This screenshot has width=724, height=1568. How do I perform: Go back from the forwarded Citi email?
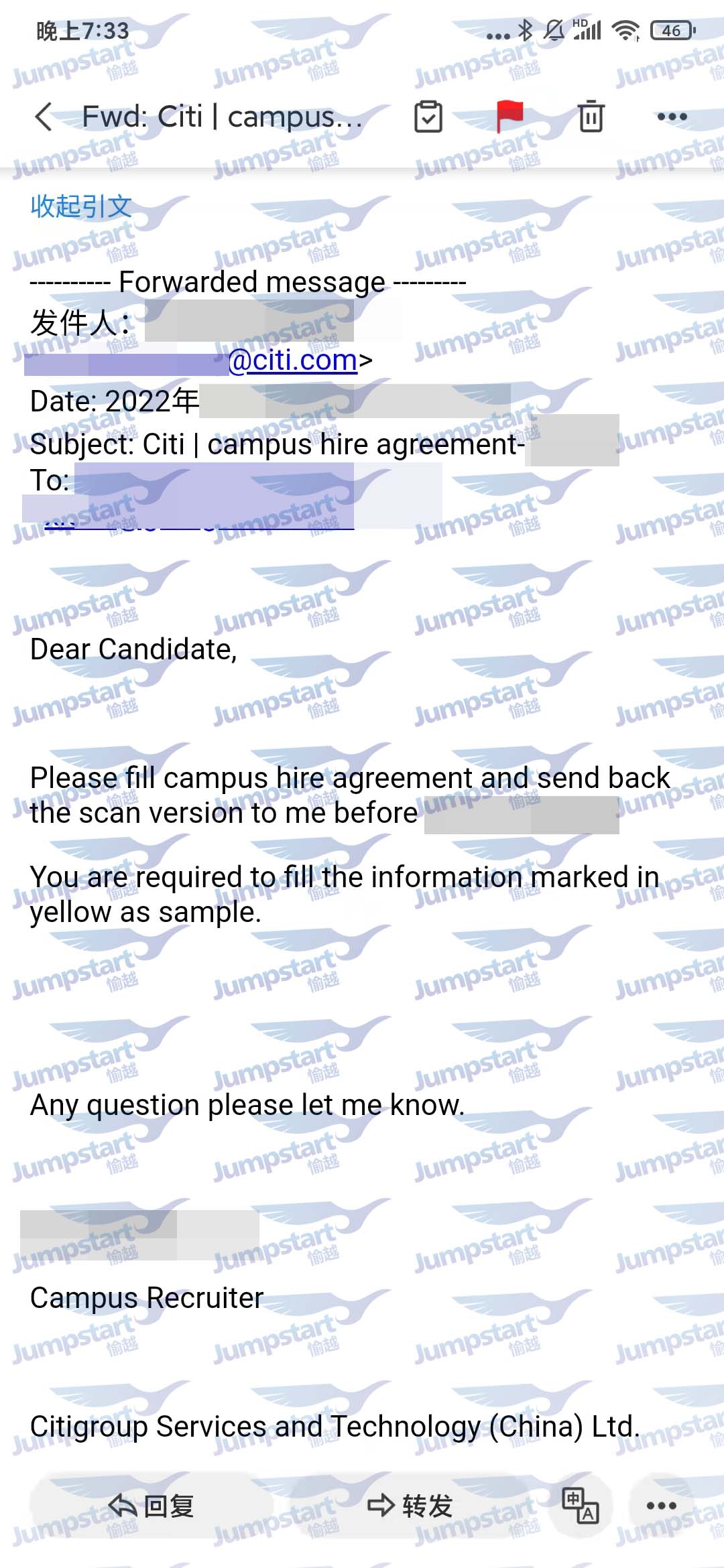click(x=44, y=117)
